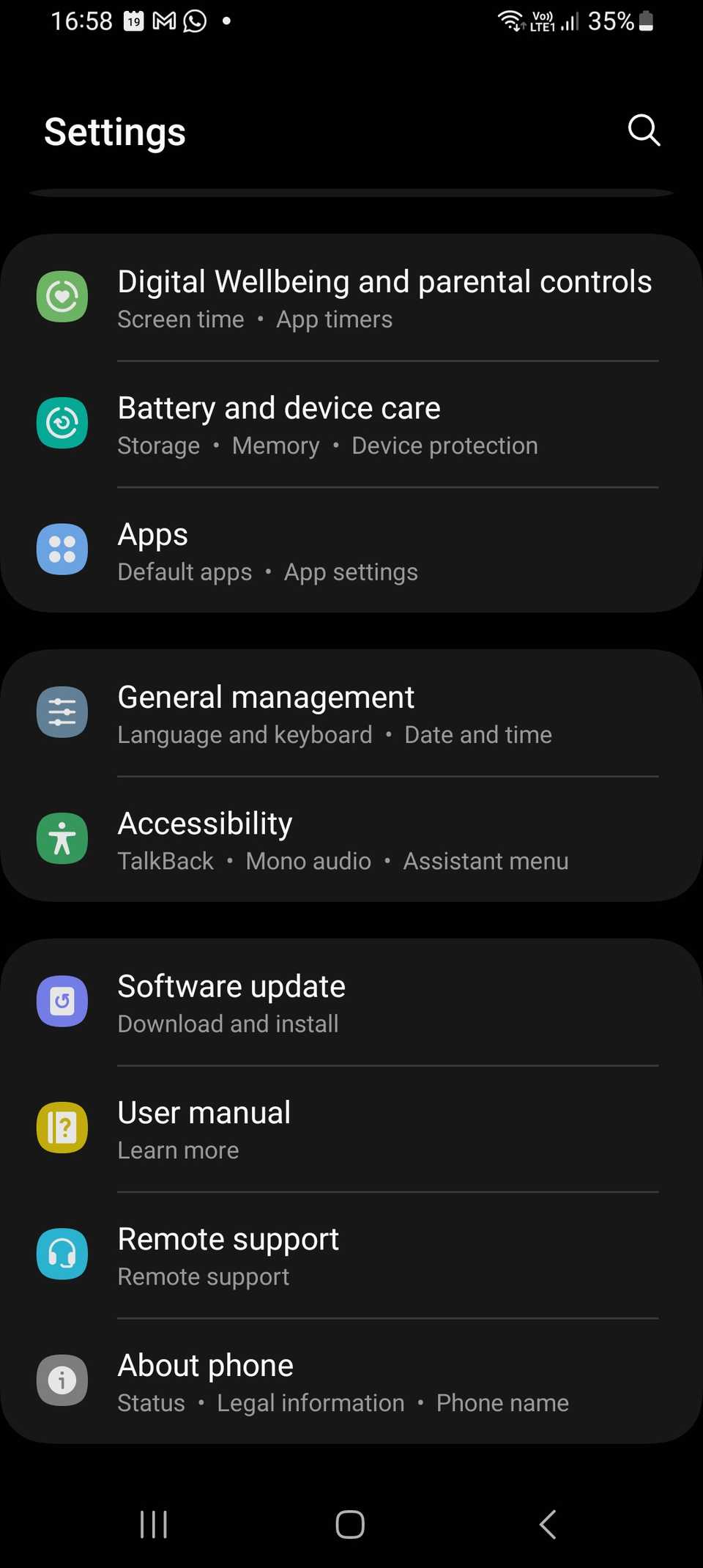Open the General management sliders icon
Image resolution: width=703 pixels, height=1568 pixels.
[x=62, y=711]
